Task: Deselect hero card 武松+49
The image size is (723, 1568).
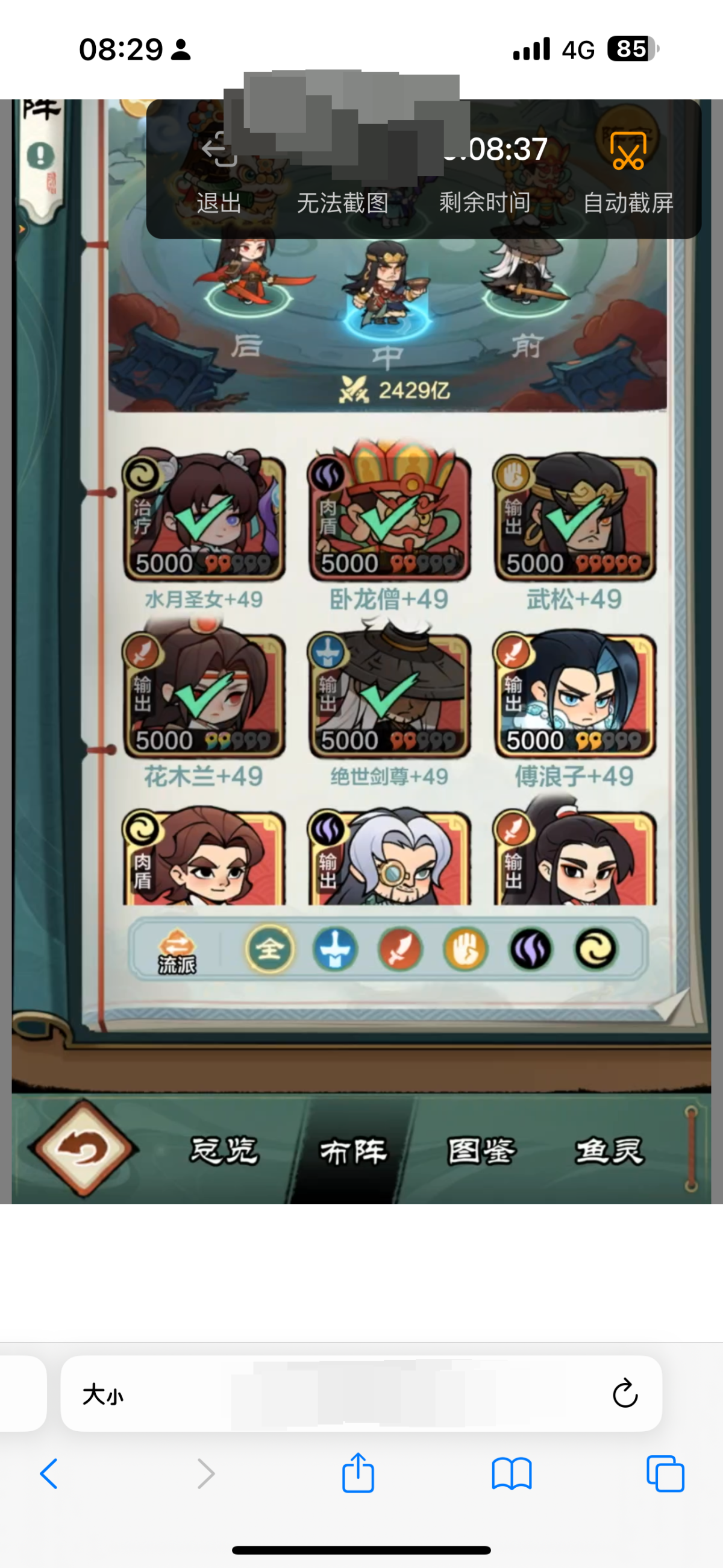Action: [x=575, y=518]
